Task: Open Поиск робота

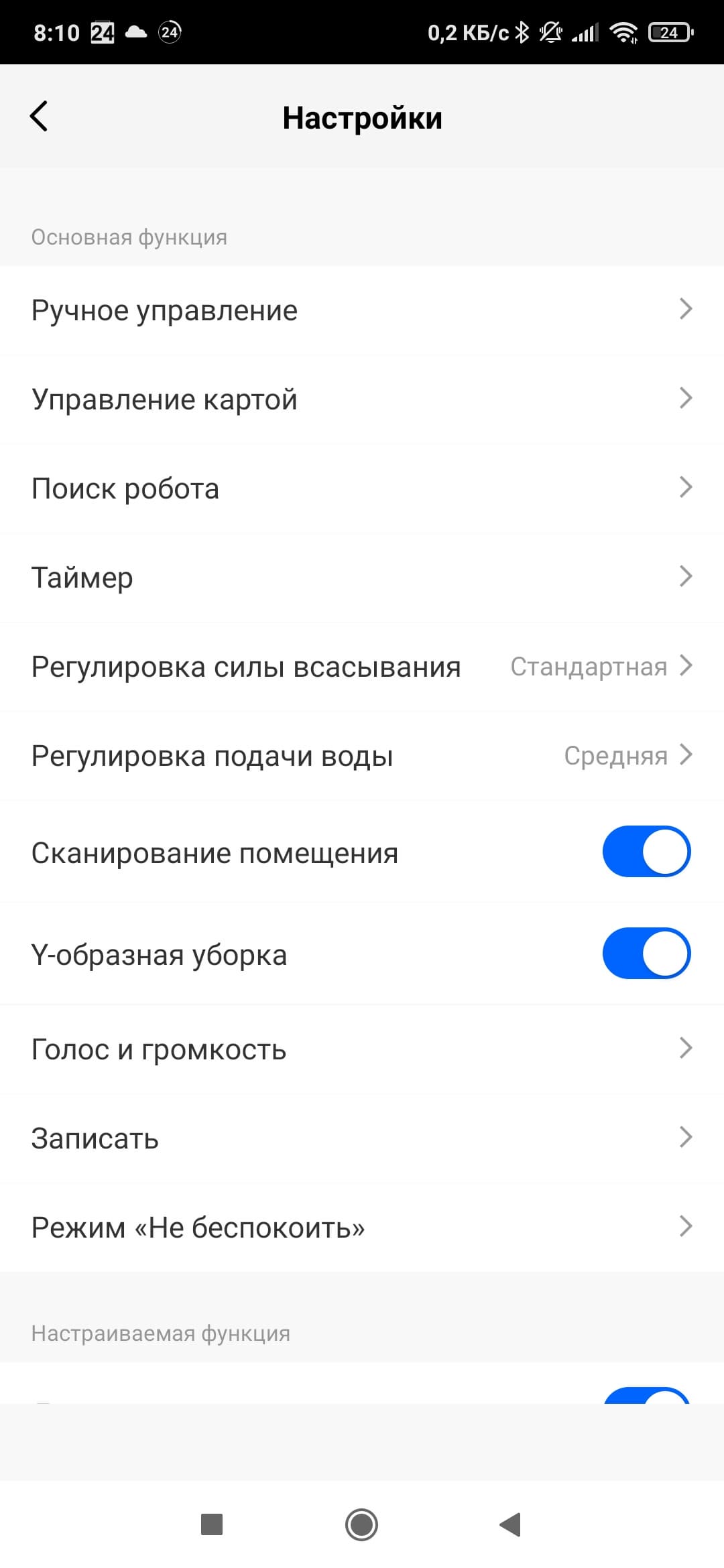Action: (x=362, y=488)
